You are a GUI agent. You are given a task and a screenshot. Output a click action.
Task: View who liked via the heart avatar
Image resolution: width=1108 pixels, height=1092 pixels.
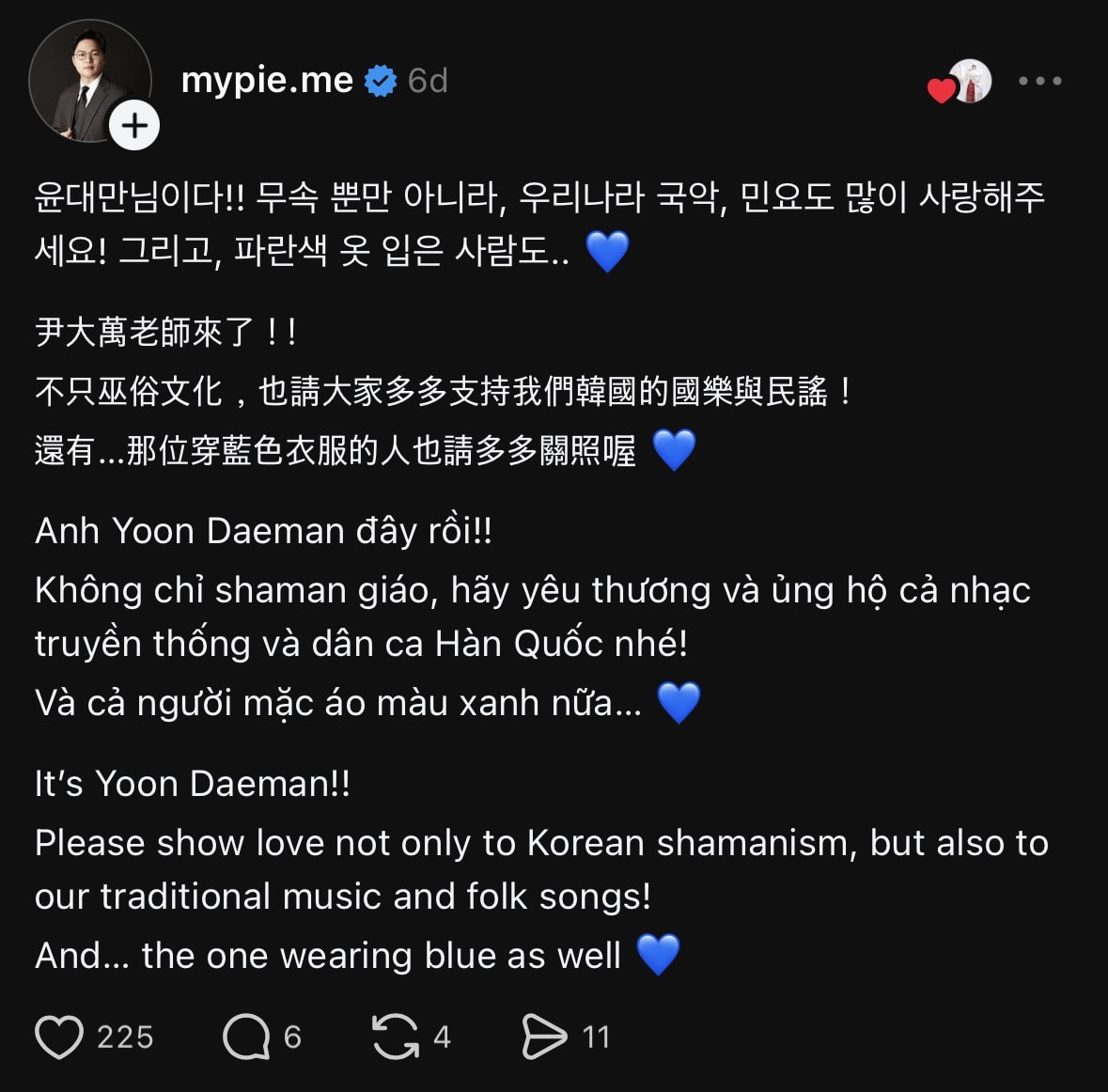coord(960,83)
